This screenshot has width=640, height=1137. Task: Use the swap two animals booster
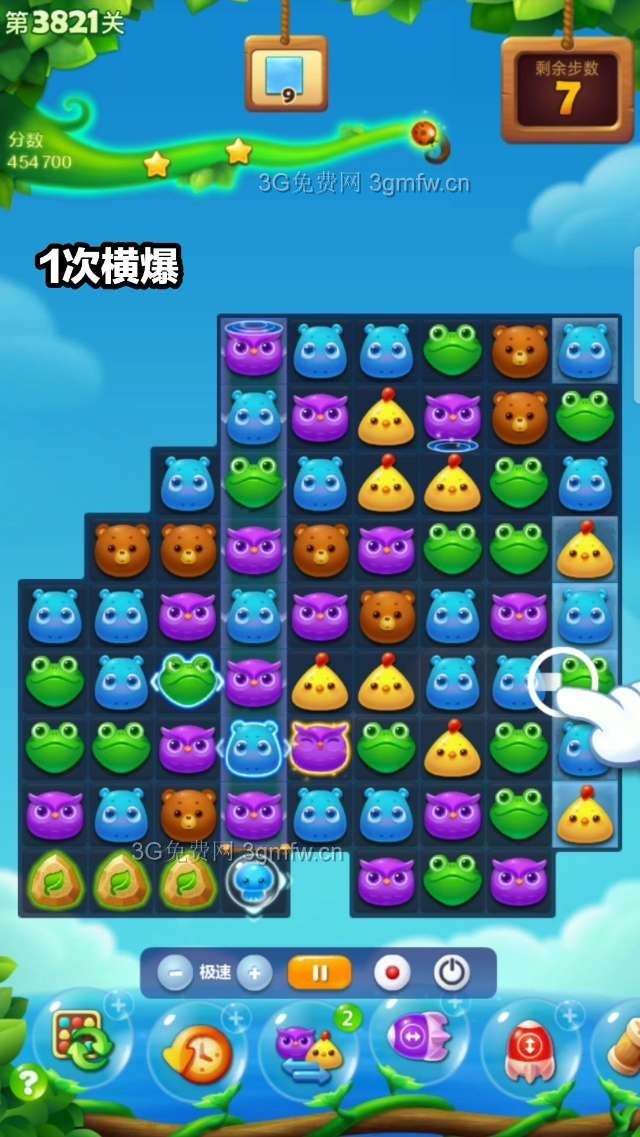(310, 1048)
